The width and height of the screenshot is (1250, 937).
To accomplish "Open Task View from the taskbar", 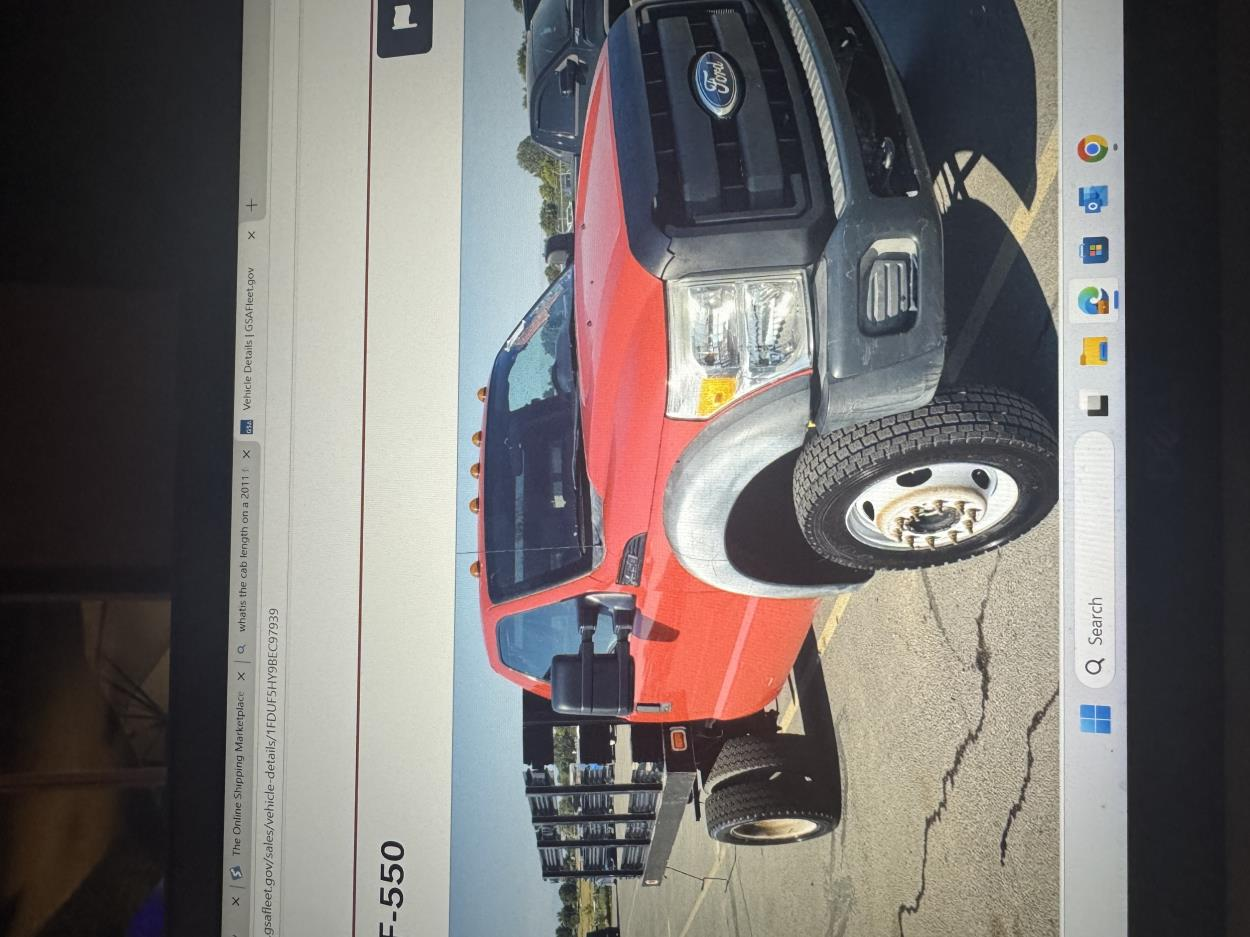I will pyautogui.click(x=1094, y=403).
